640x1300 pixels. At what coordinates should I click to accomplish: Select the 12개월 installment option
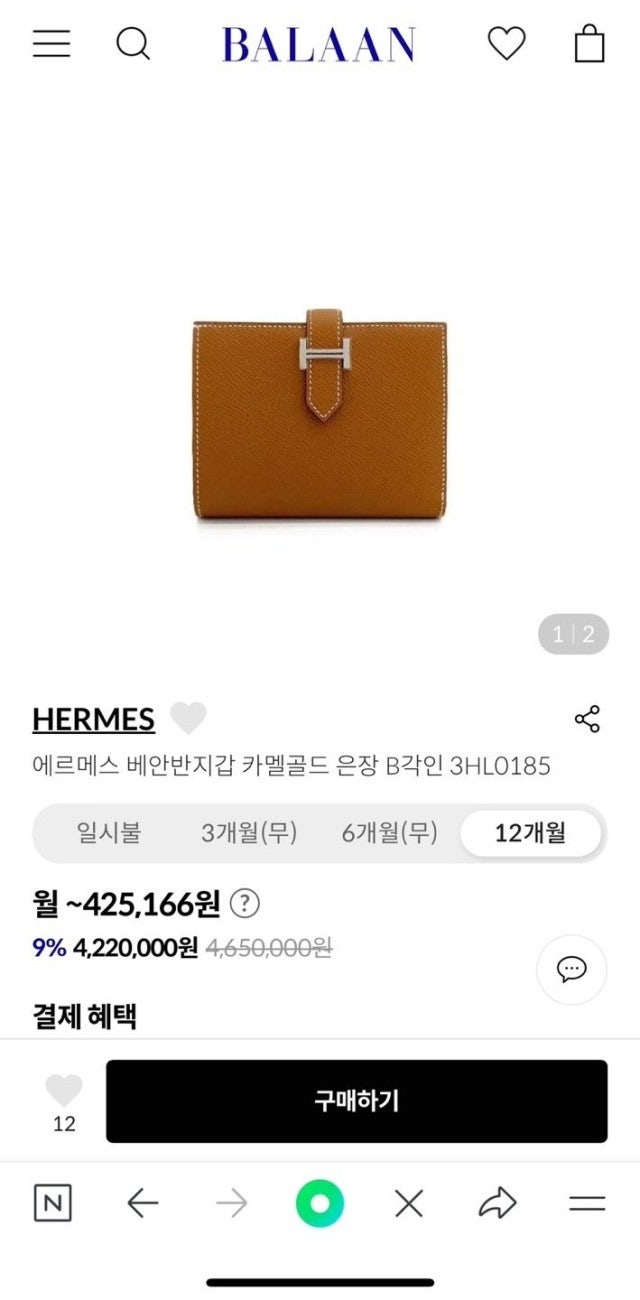click(x=530, y=833)
